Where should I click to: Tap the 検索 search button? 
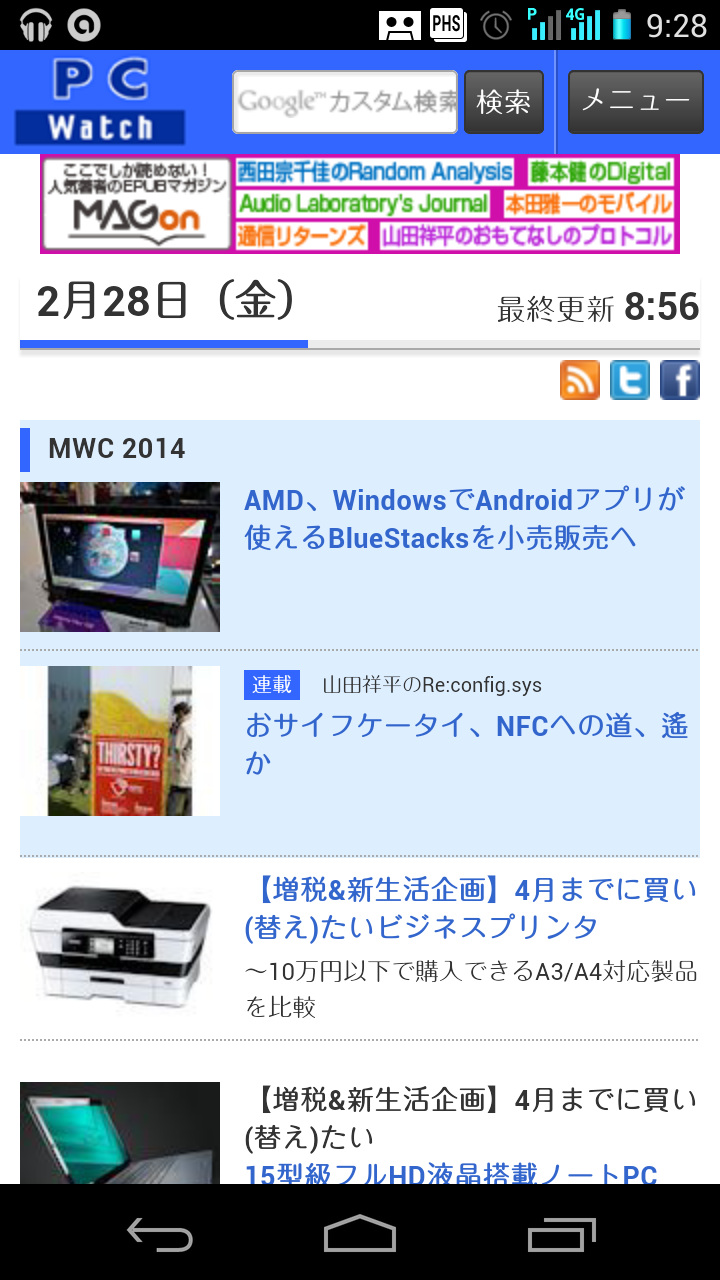click(504, 102)
